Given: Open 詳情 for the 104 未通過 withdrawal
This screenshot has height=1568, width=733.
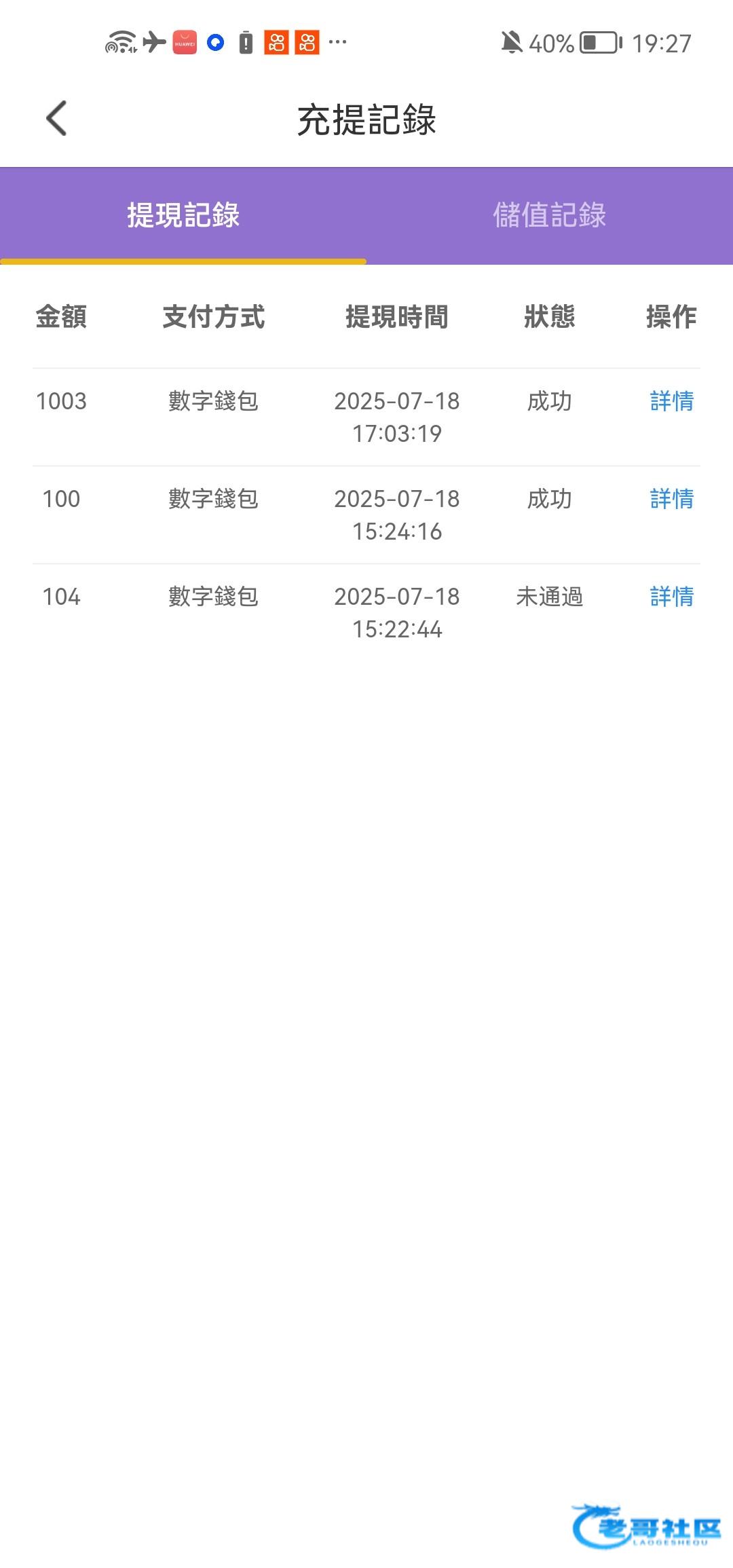Looking at the screenshot, I should point(672,597).
